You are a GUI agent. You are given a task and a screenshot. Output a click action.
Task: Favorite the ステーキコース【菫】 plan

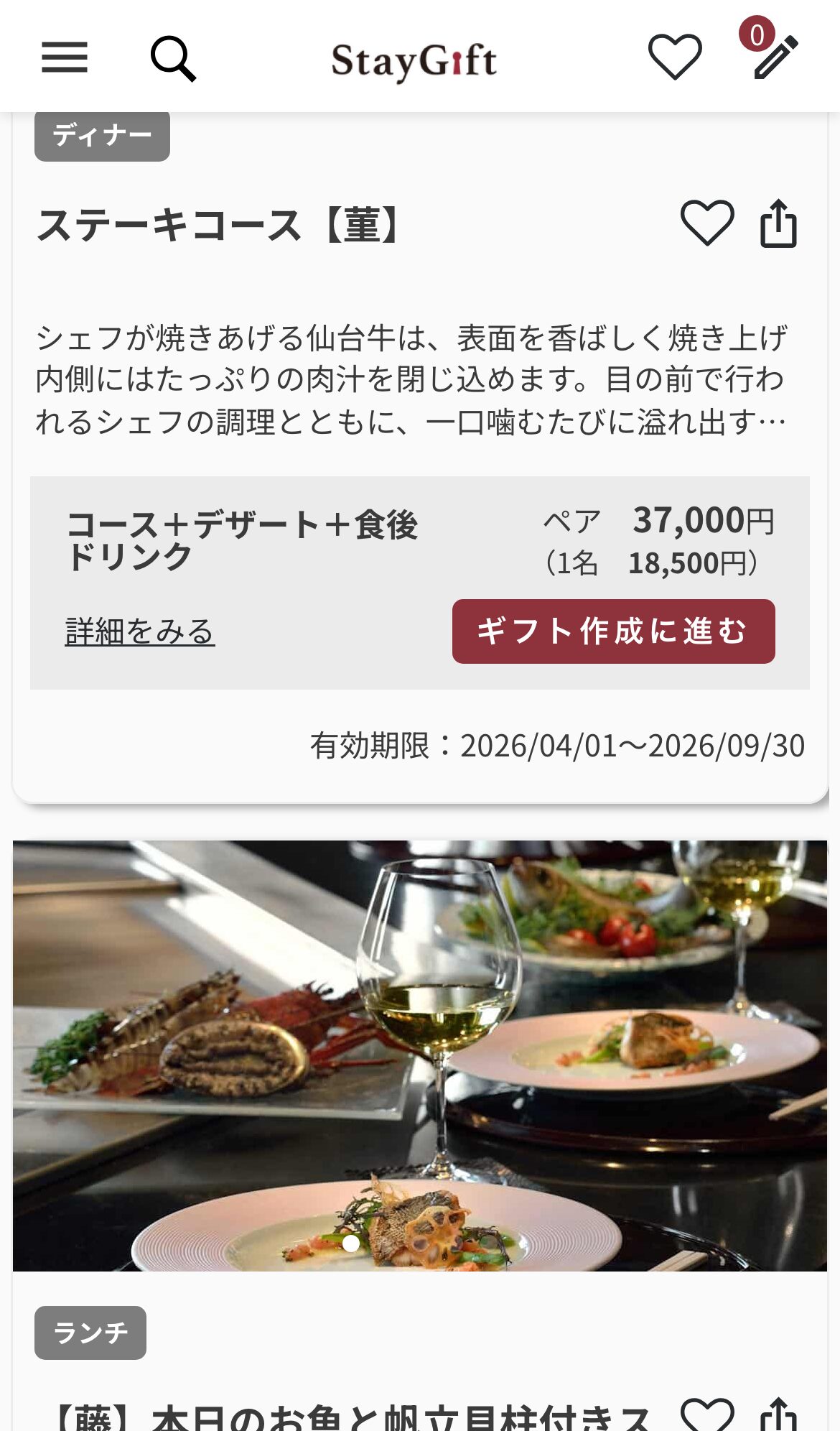tap(707, 223)
